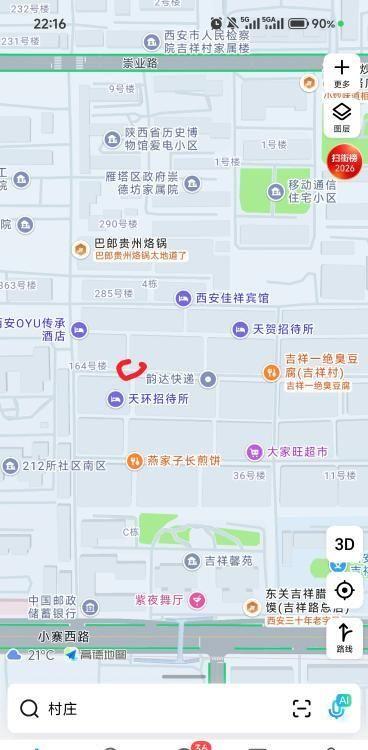Viewport: 368px width, 750px height.
Task: Start AI voice search with microphone icon
Action: point(339,707)
